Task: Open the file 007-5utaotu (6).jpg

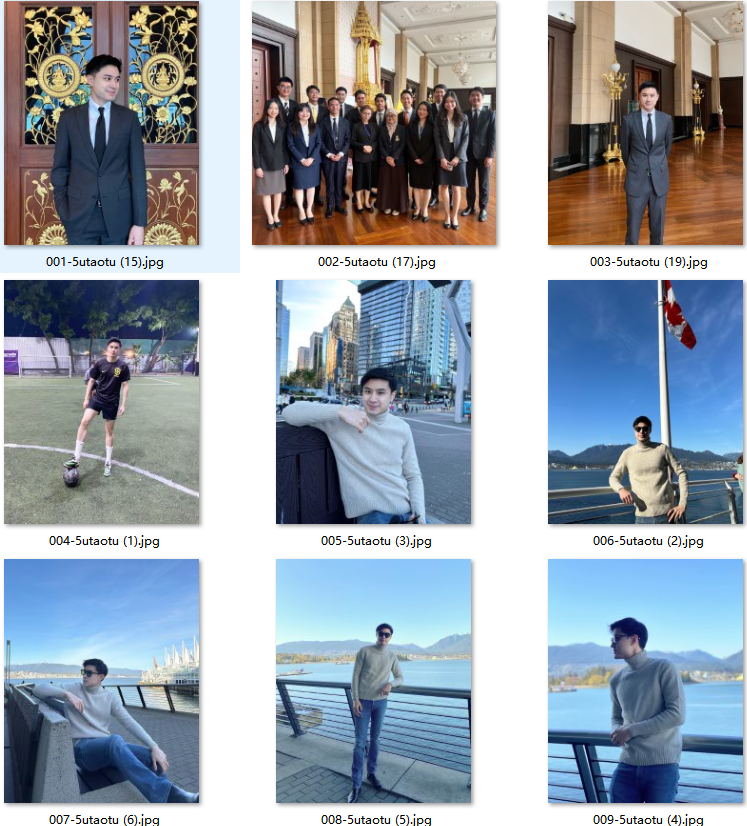Action: click(x=101, y=681)
